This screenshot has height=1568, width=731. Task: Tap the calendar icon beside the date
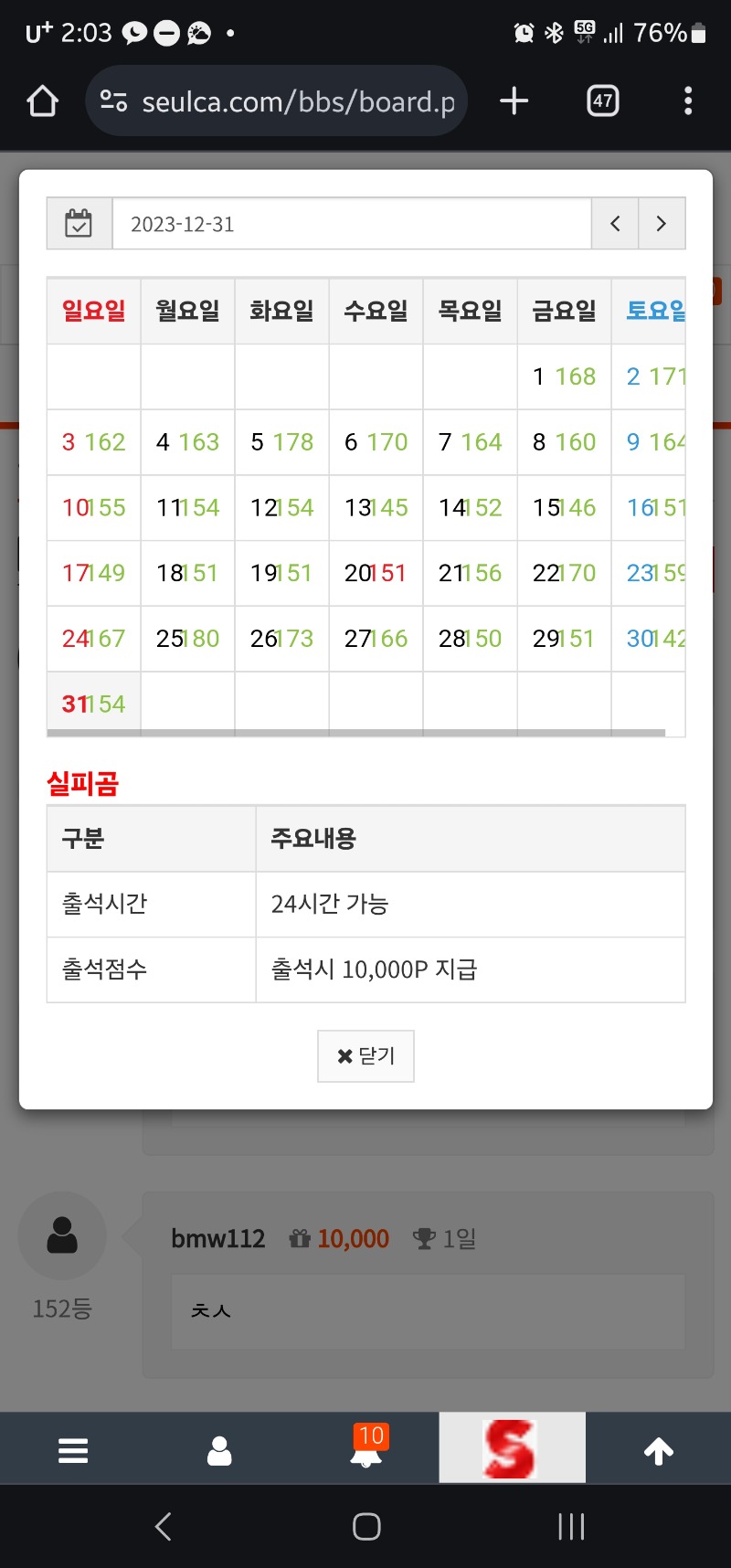(79, 224)
